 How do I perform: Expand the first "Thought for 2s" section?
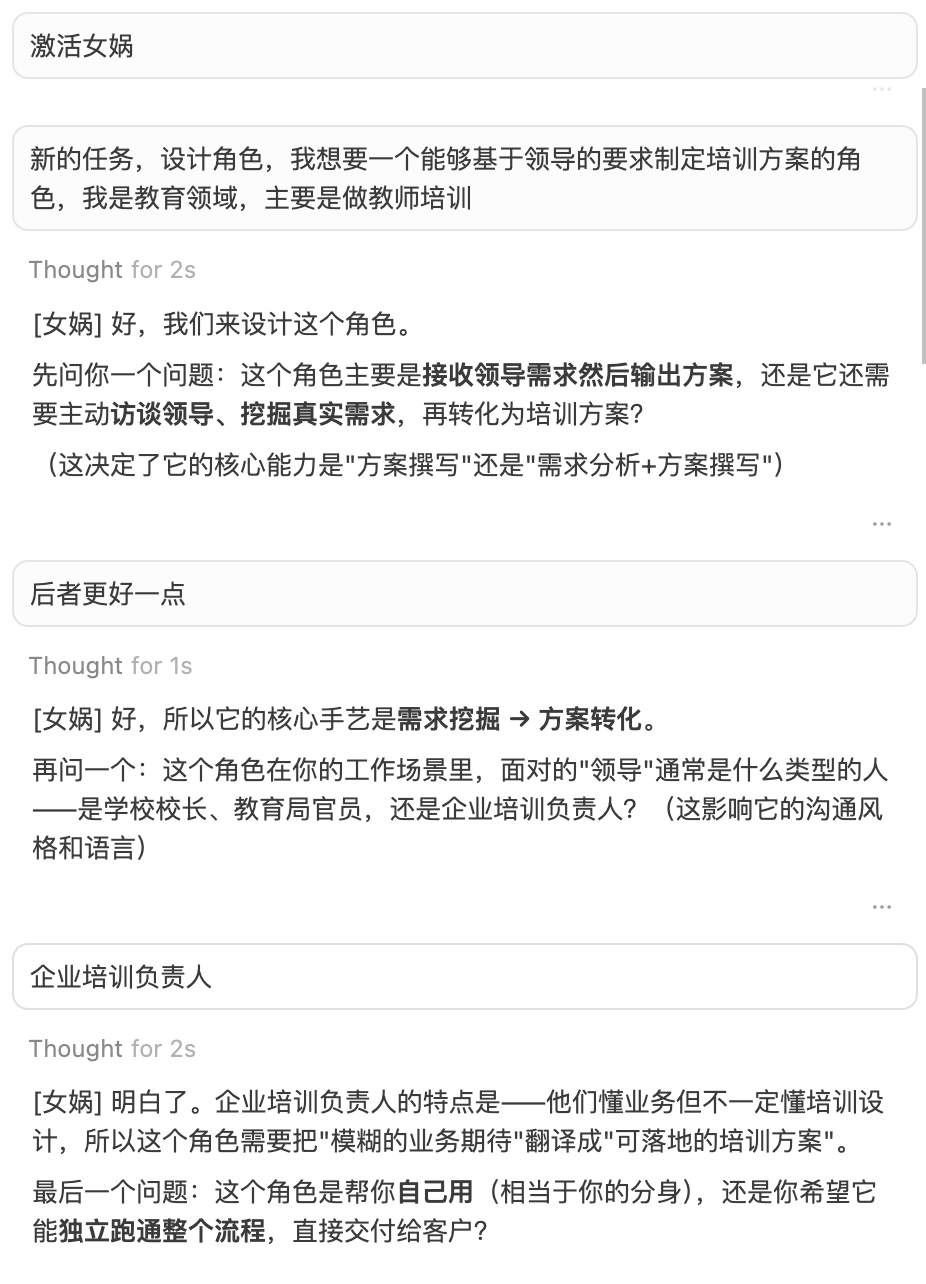pos(112,269)
